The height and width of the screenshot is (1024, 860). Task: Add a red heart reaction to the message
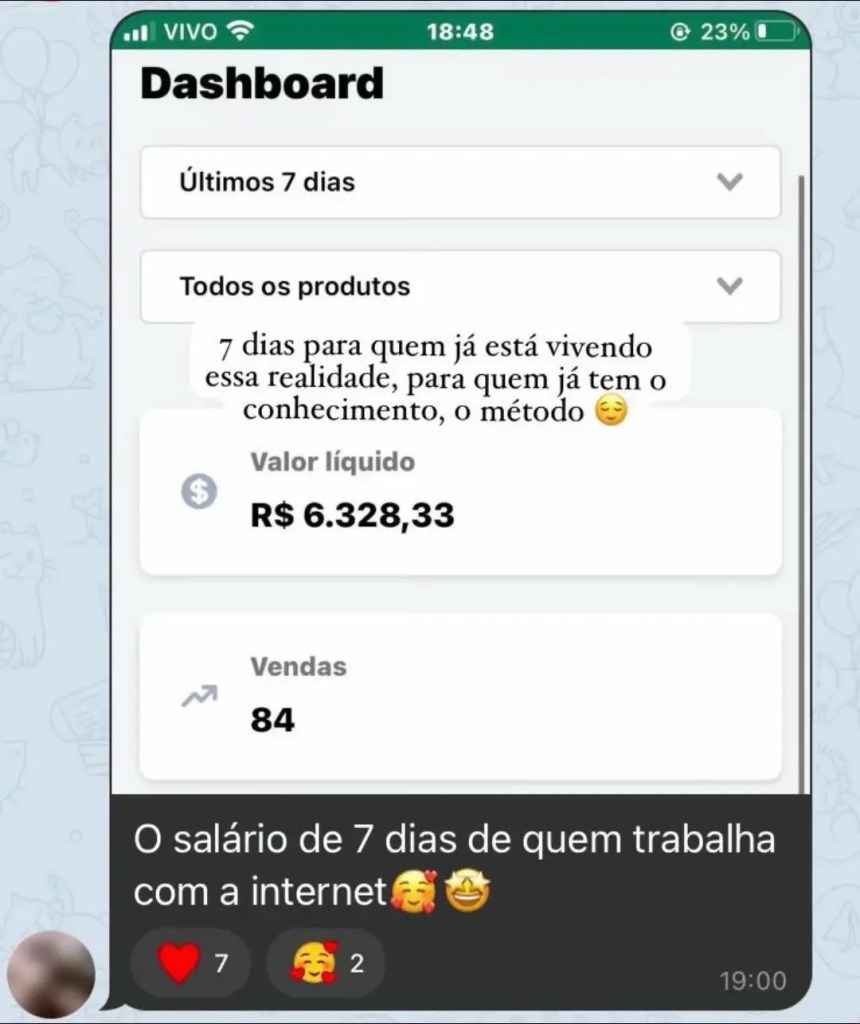coord(193,964)
